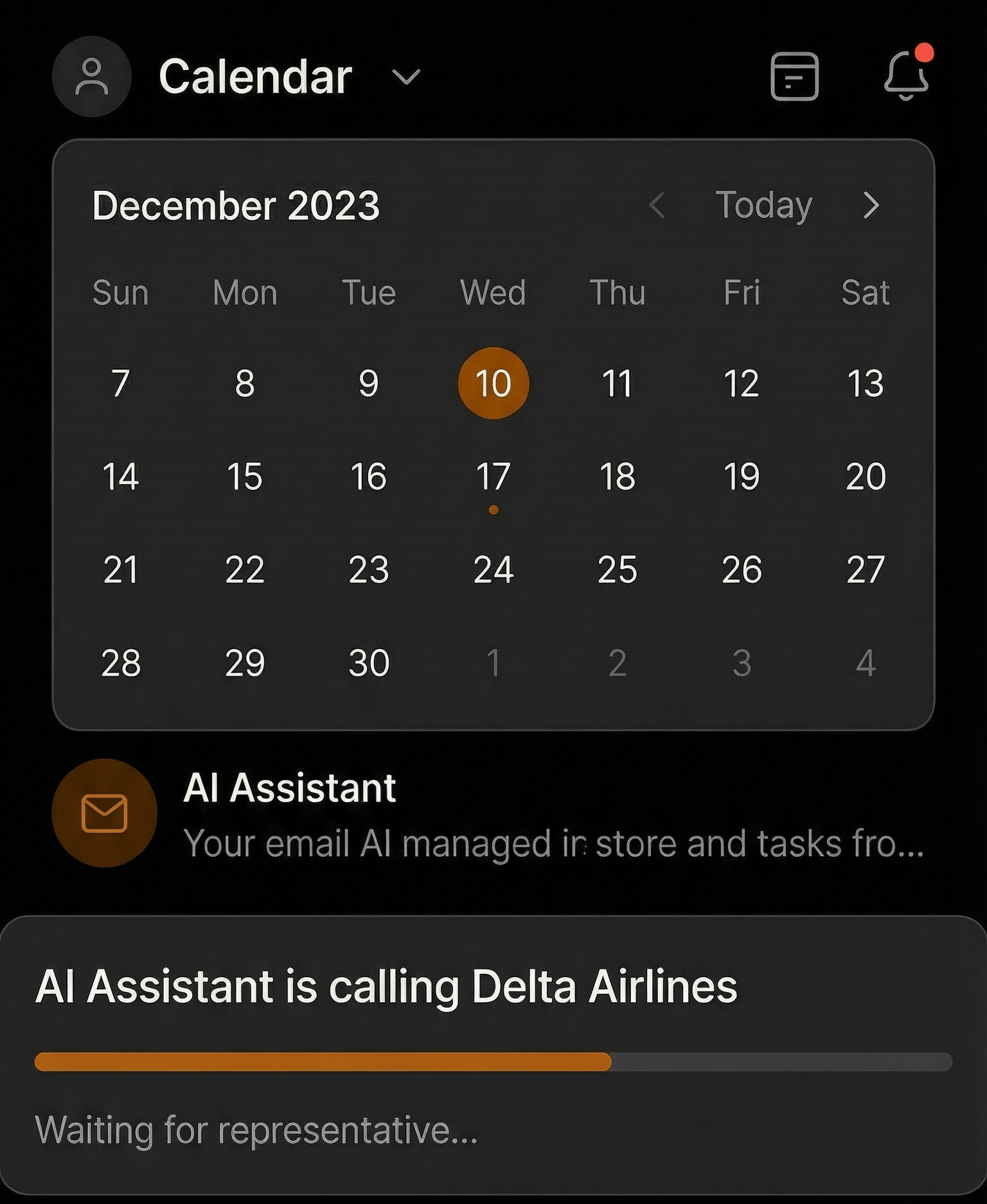The height and width of the screenshot is (1204, 987).
Task: Select the next month arrow
Action: [x=872, y=206]
